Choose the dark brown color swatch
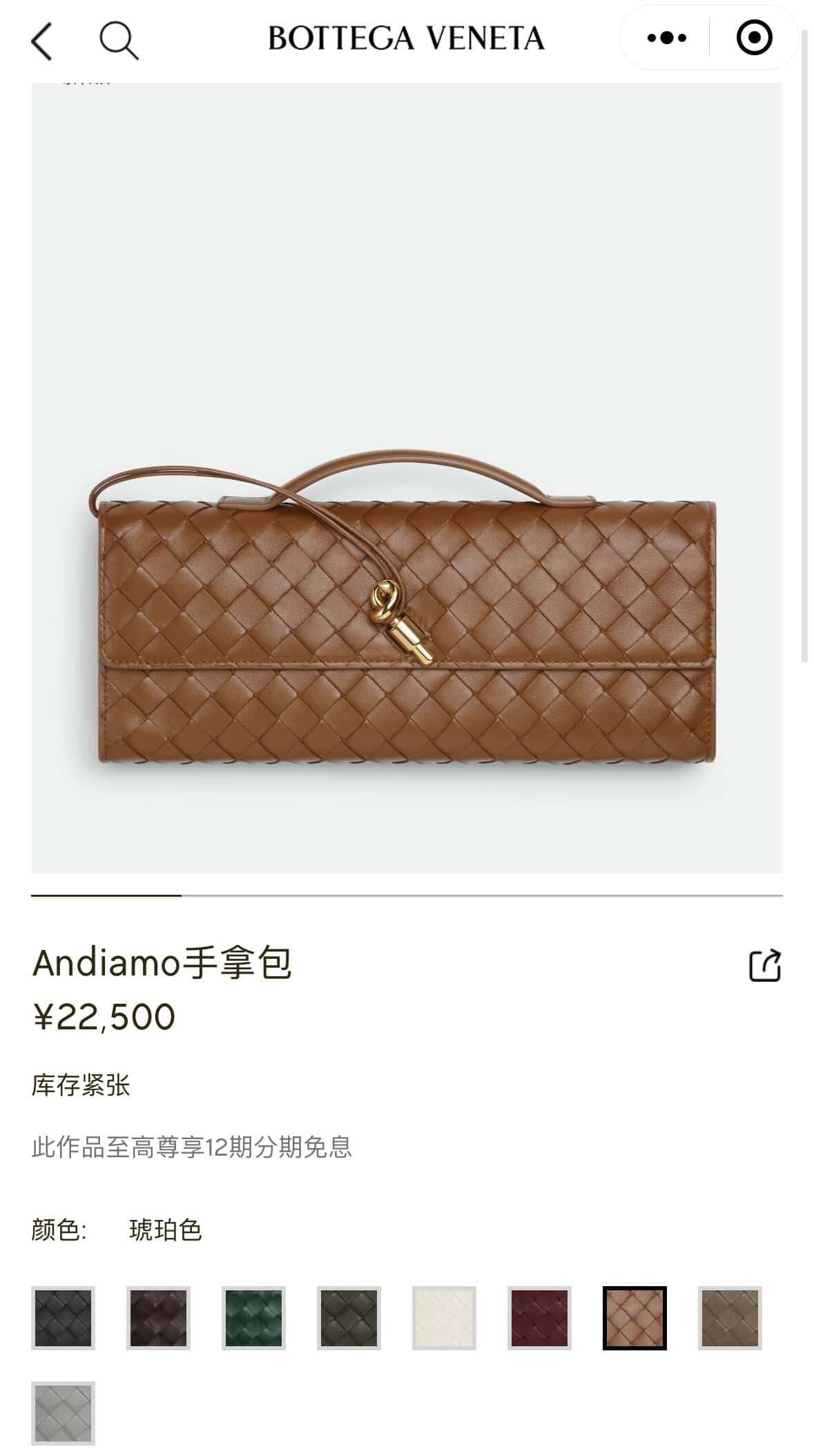This screenshot has width=814, height=1456. click(158, 1318)
